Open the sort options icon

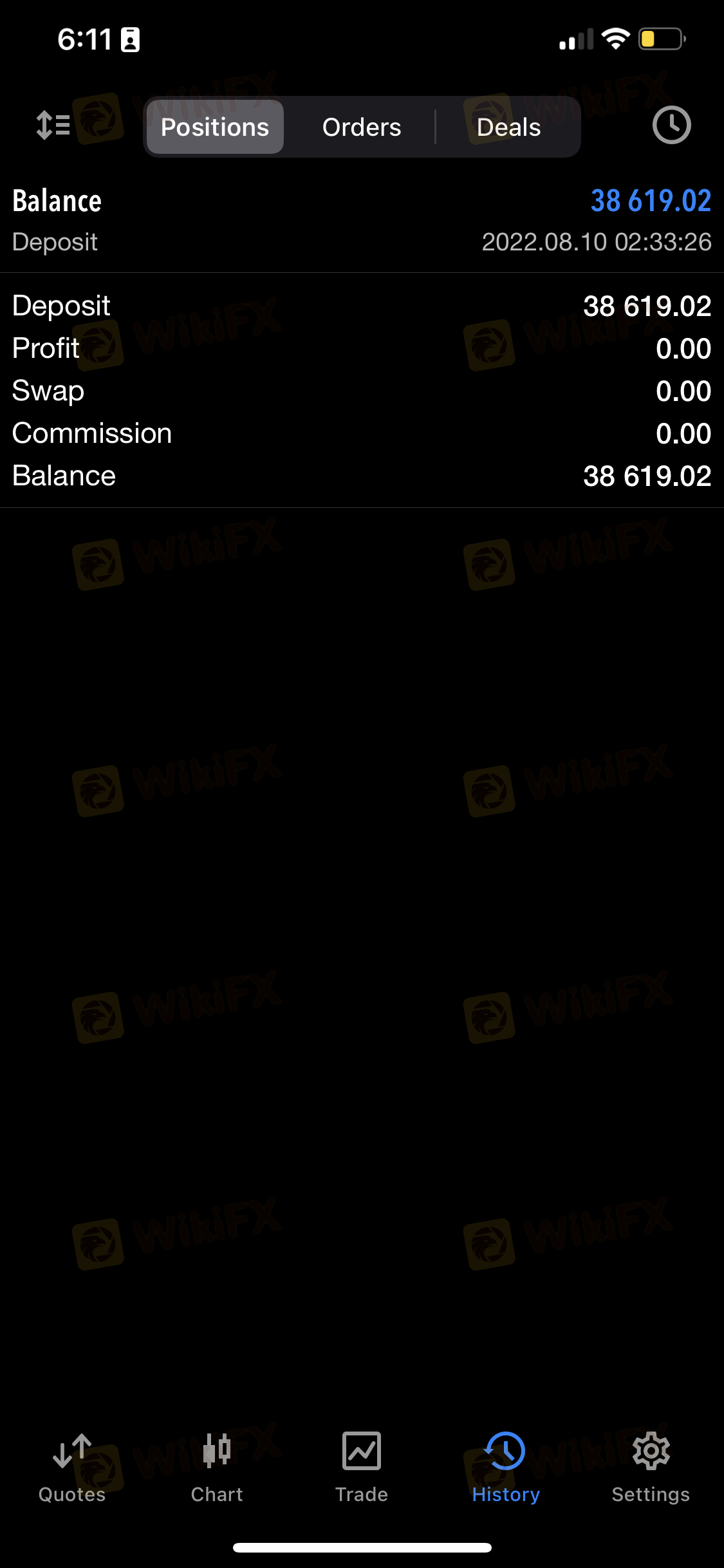53,125
